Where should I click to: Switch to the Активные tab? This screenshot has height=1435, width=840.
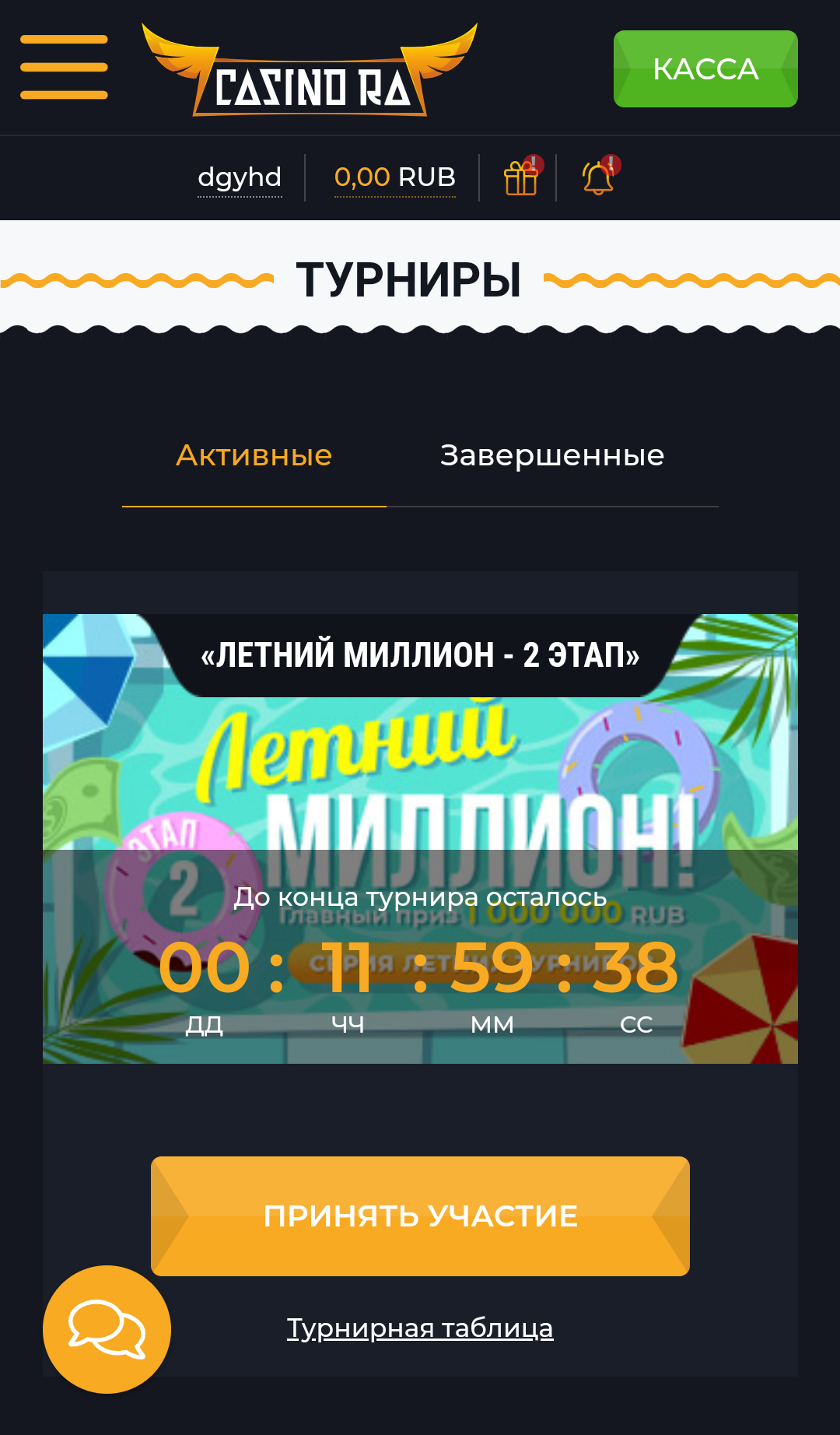point(254,456)
